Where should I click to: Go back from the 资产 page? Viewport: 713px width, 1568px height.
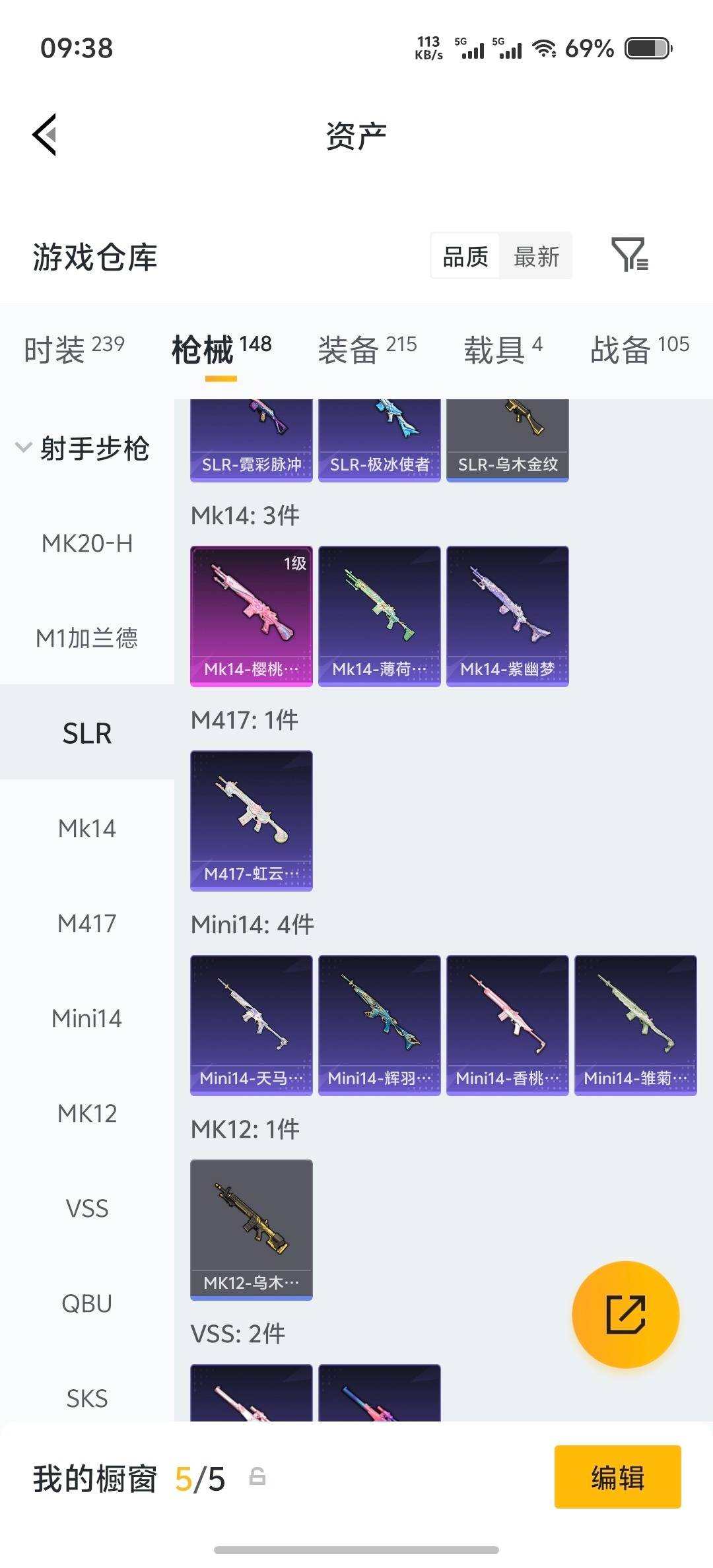click(45, 135)
